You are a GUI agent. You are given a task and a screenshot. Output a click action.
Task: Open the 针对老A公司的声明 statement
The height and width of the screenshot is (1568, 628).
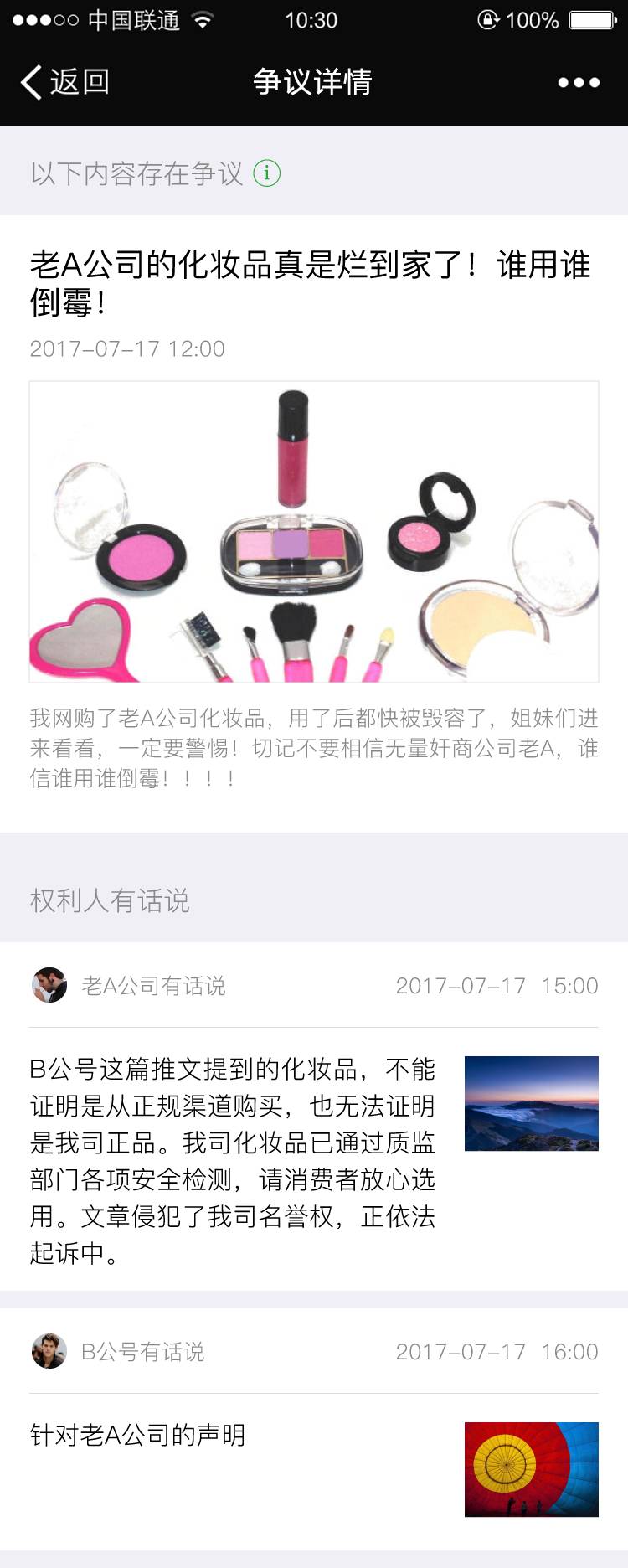pyautogui.click(x=138, y=1435)
